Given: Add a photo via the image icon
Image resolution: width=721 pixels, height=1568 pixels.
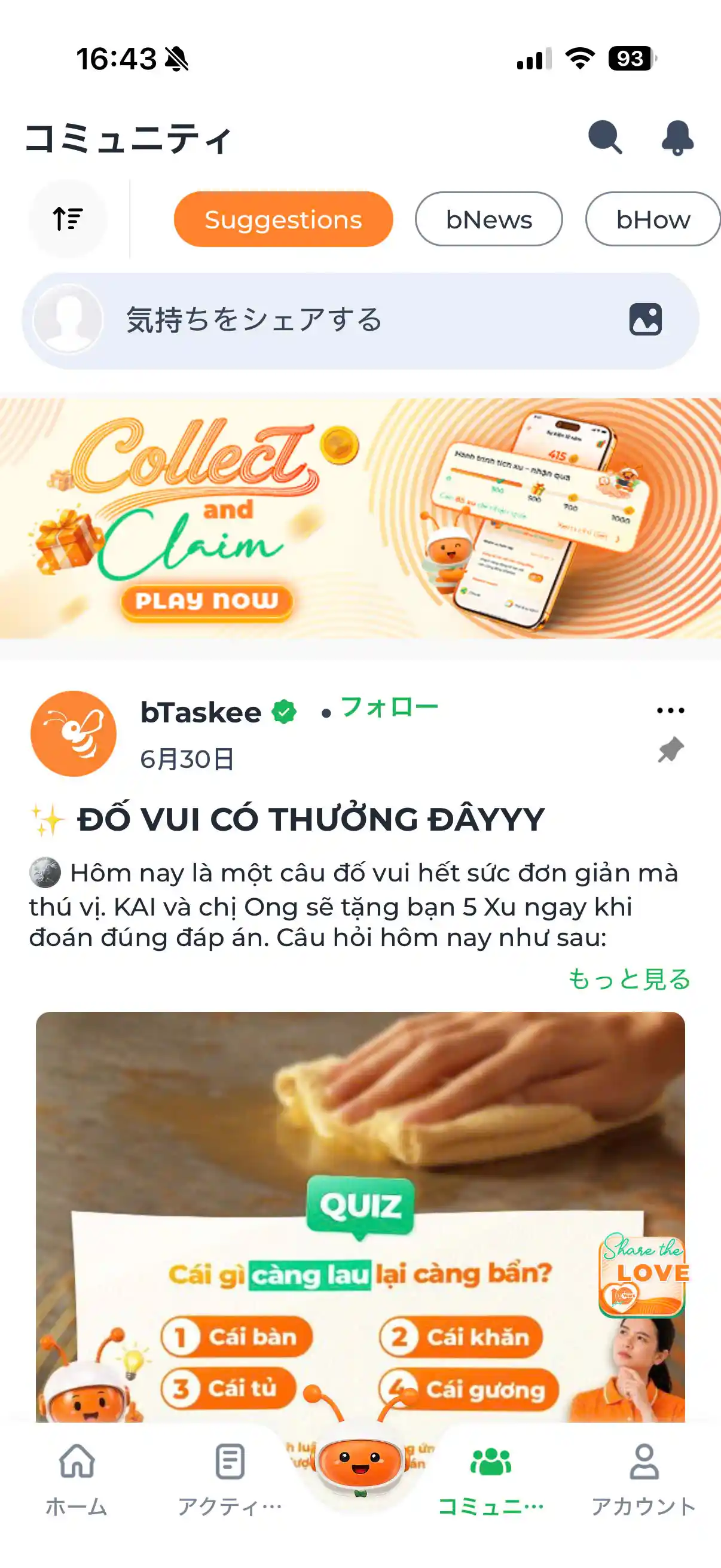Looking at the screenshot, I should (646, 319).
